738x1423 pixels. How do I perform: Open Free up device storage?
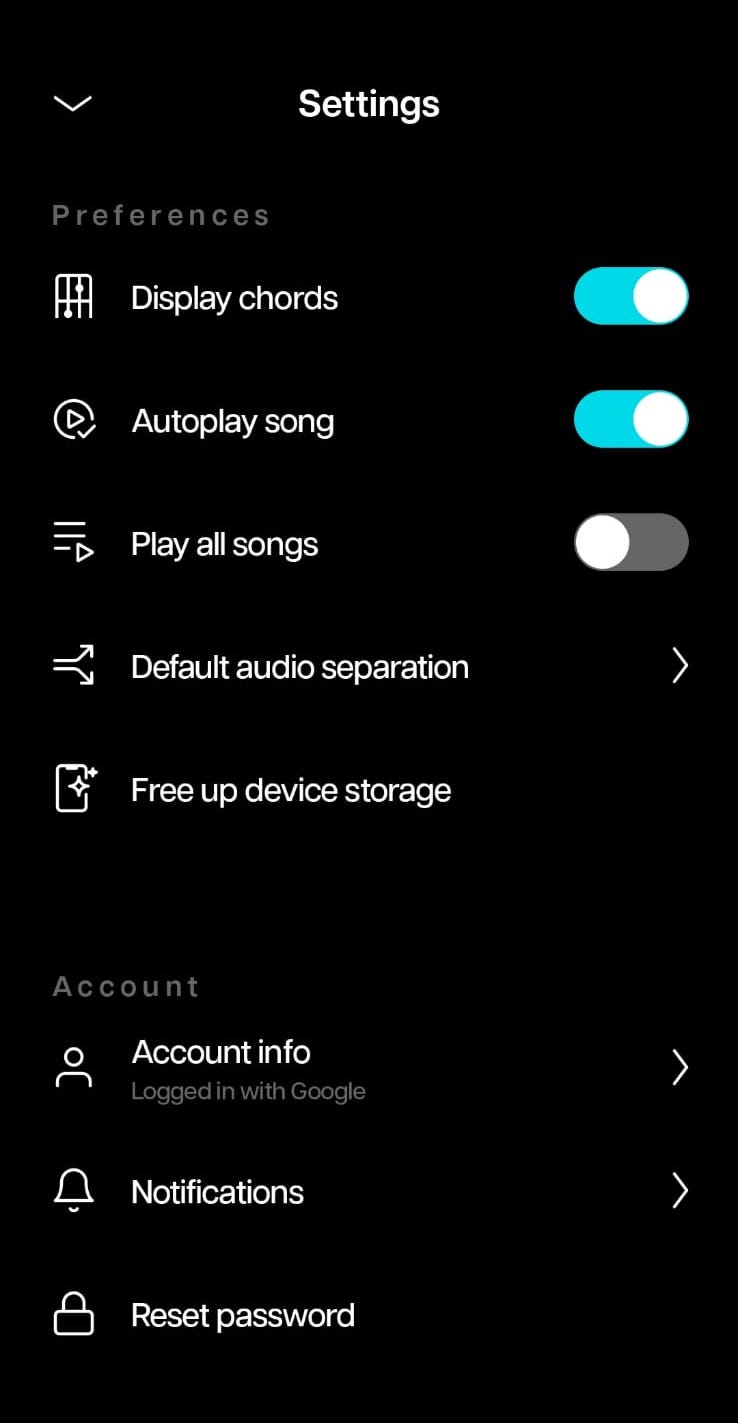coord(290,789)
